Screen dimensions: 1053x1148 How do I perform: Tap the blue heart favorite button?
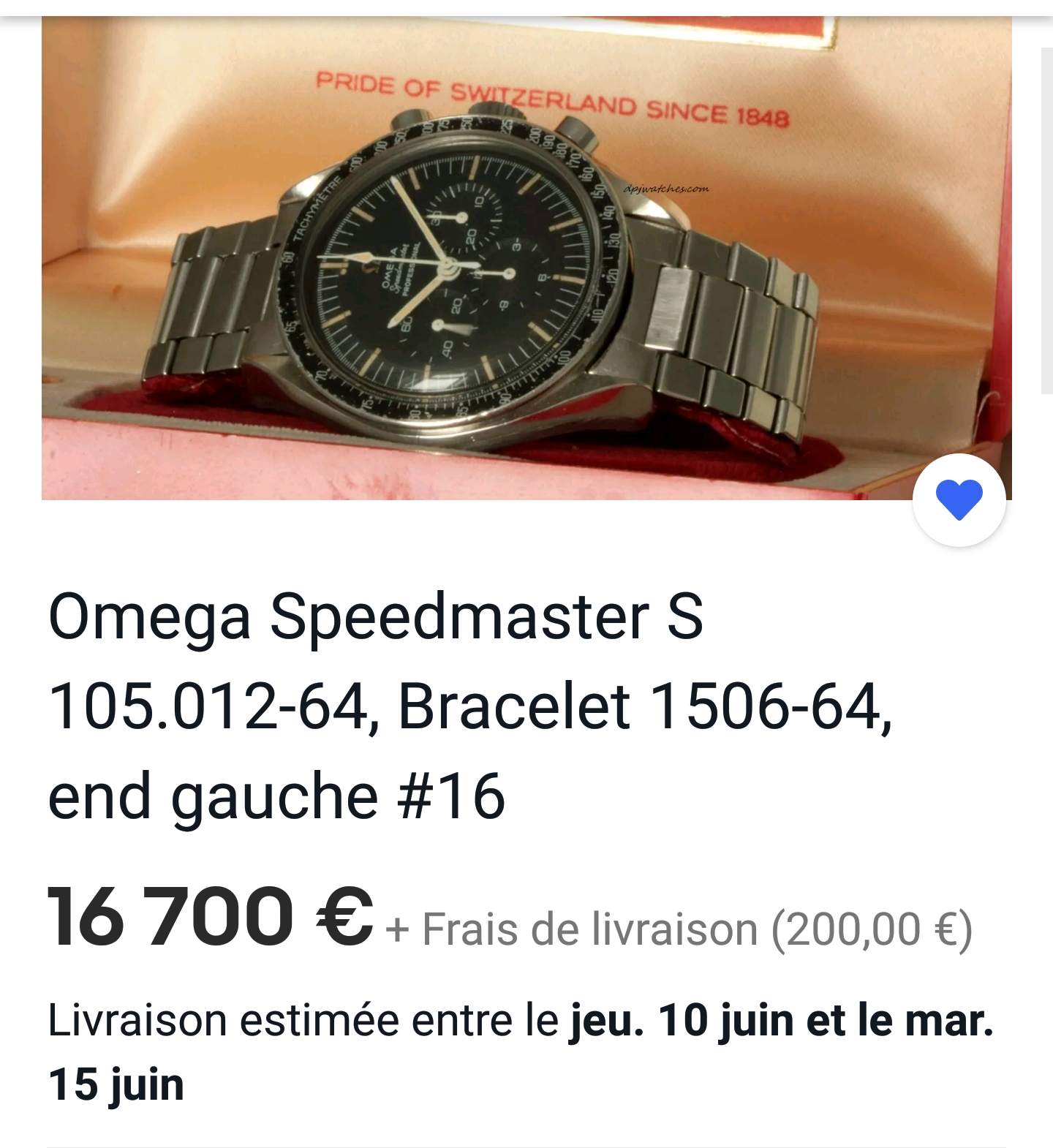(959, 500)
